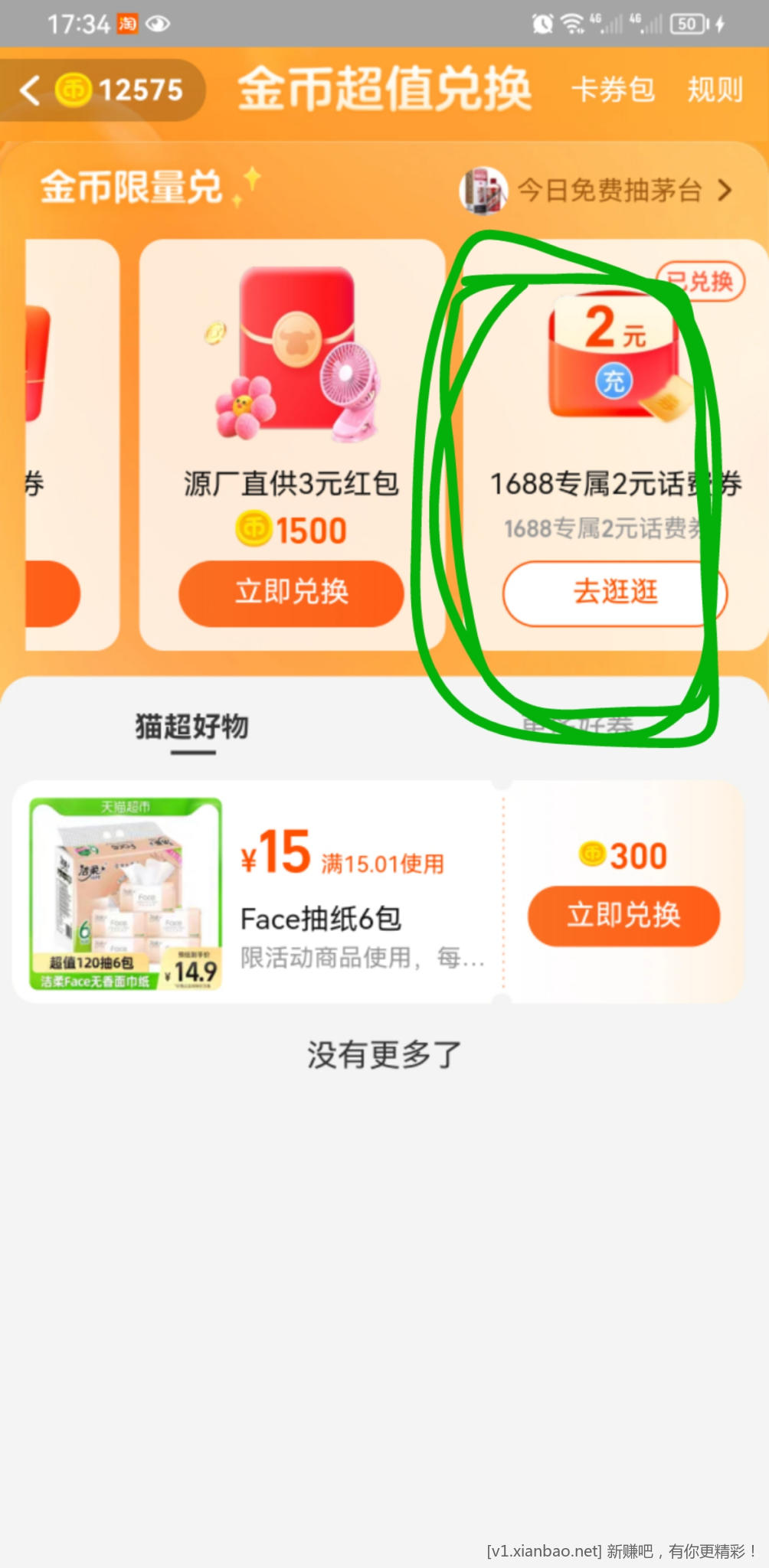
Task: Switch to the 猫超好物 tab
Action: tap(192, 726)
